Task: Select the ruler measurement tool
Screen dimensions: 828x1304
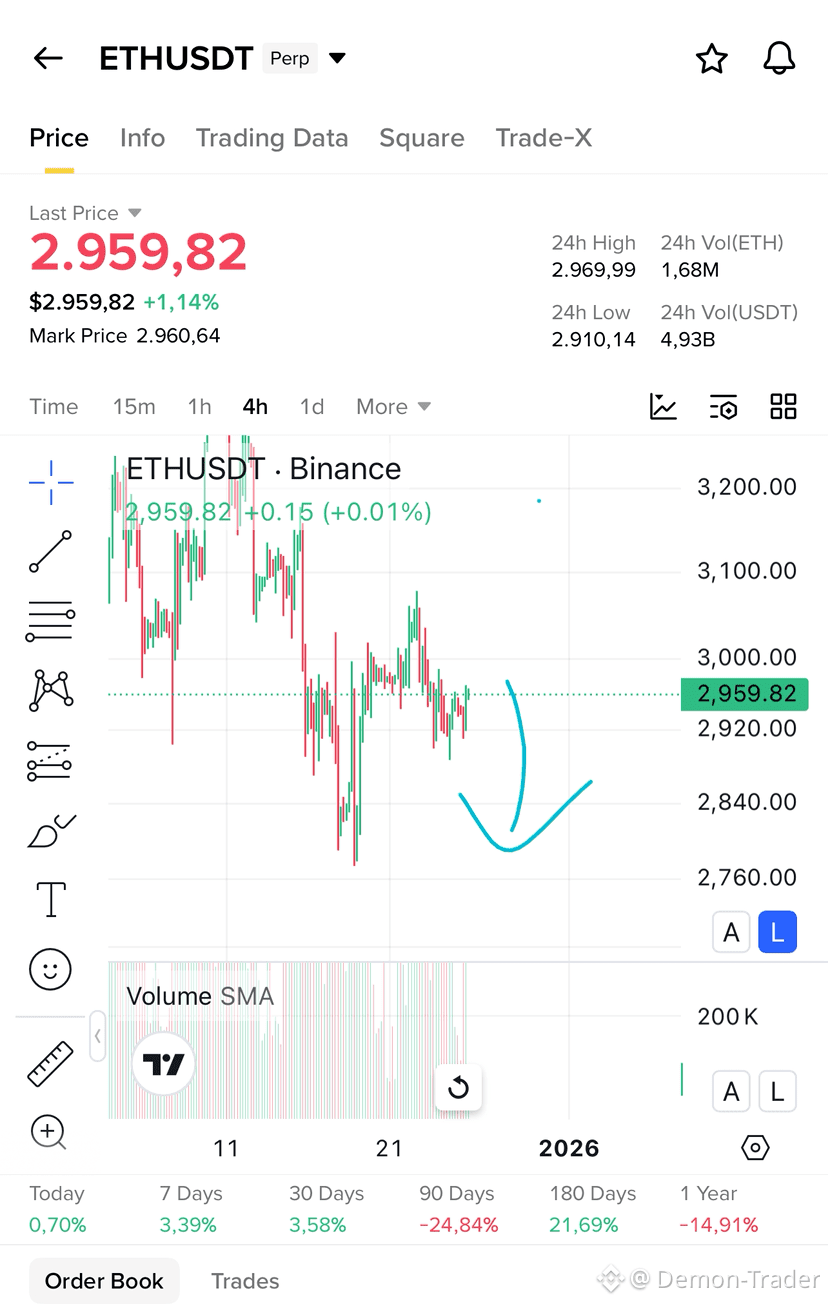Action: (x=50, y=1063)
